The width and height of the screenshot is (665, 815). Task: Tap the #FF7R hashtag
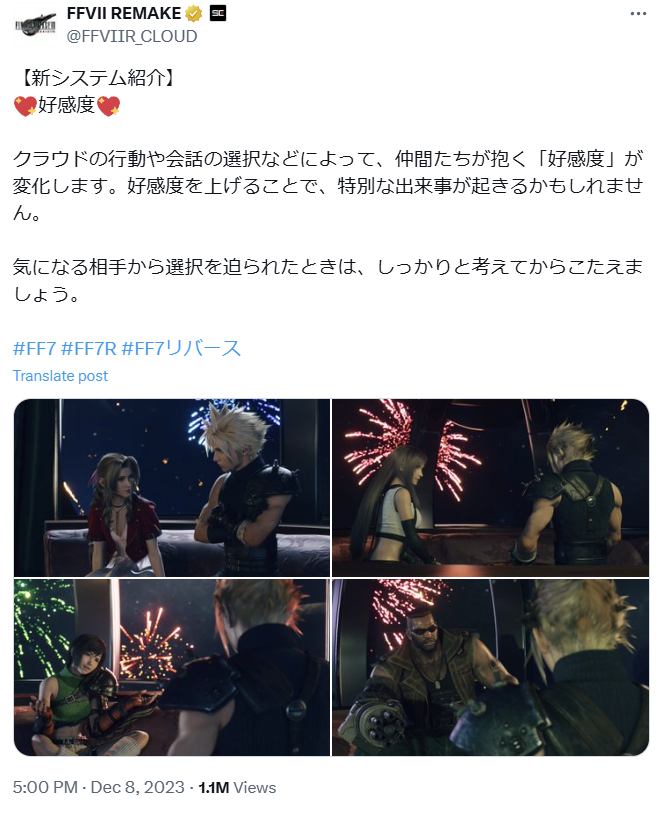[88, 348]
